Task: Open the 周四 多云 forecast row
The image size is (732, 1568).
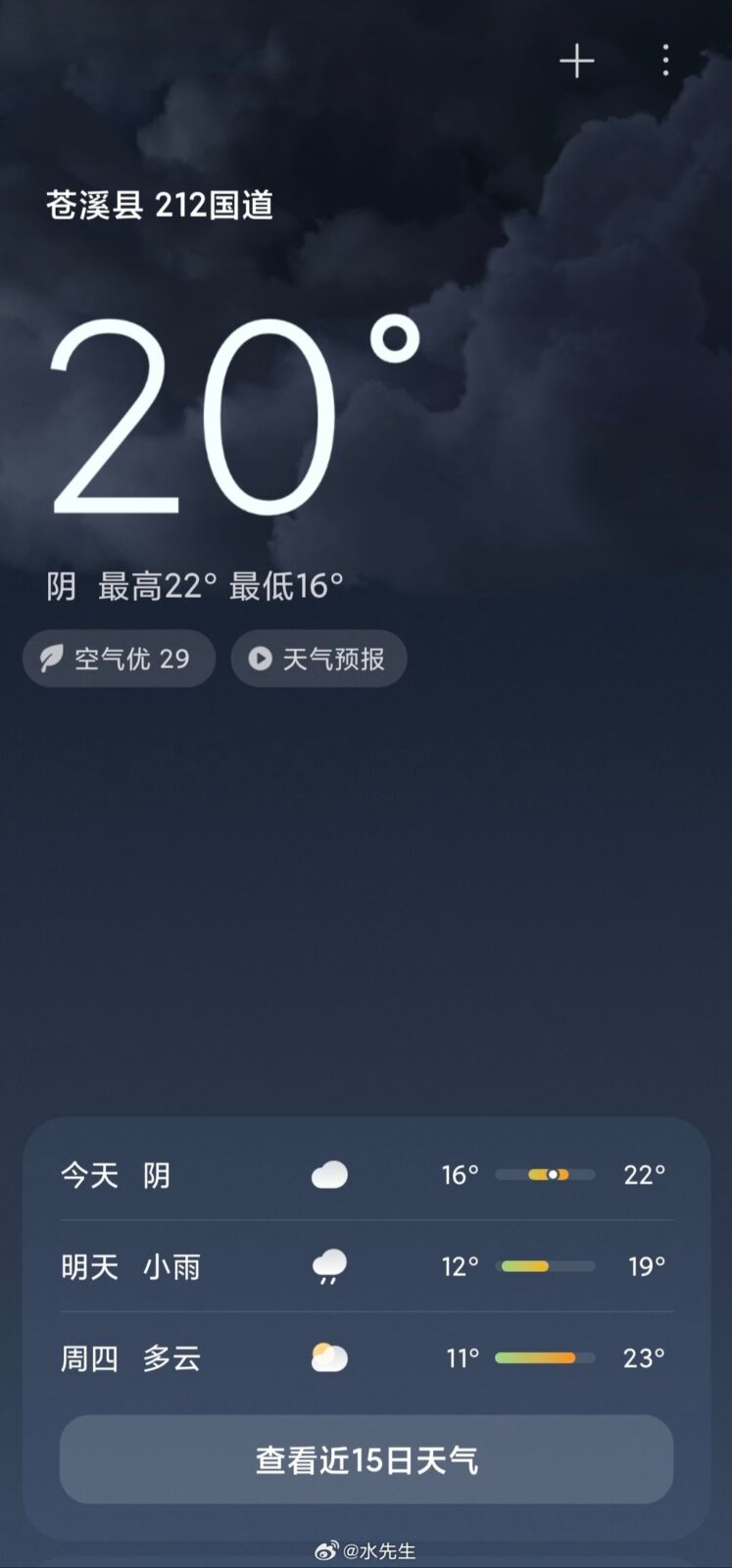Action: pyautogui.click(x=366, y=1358)
